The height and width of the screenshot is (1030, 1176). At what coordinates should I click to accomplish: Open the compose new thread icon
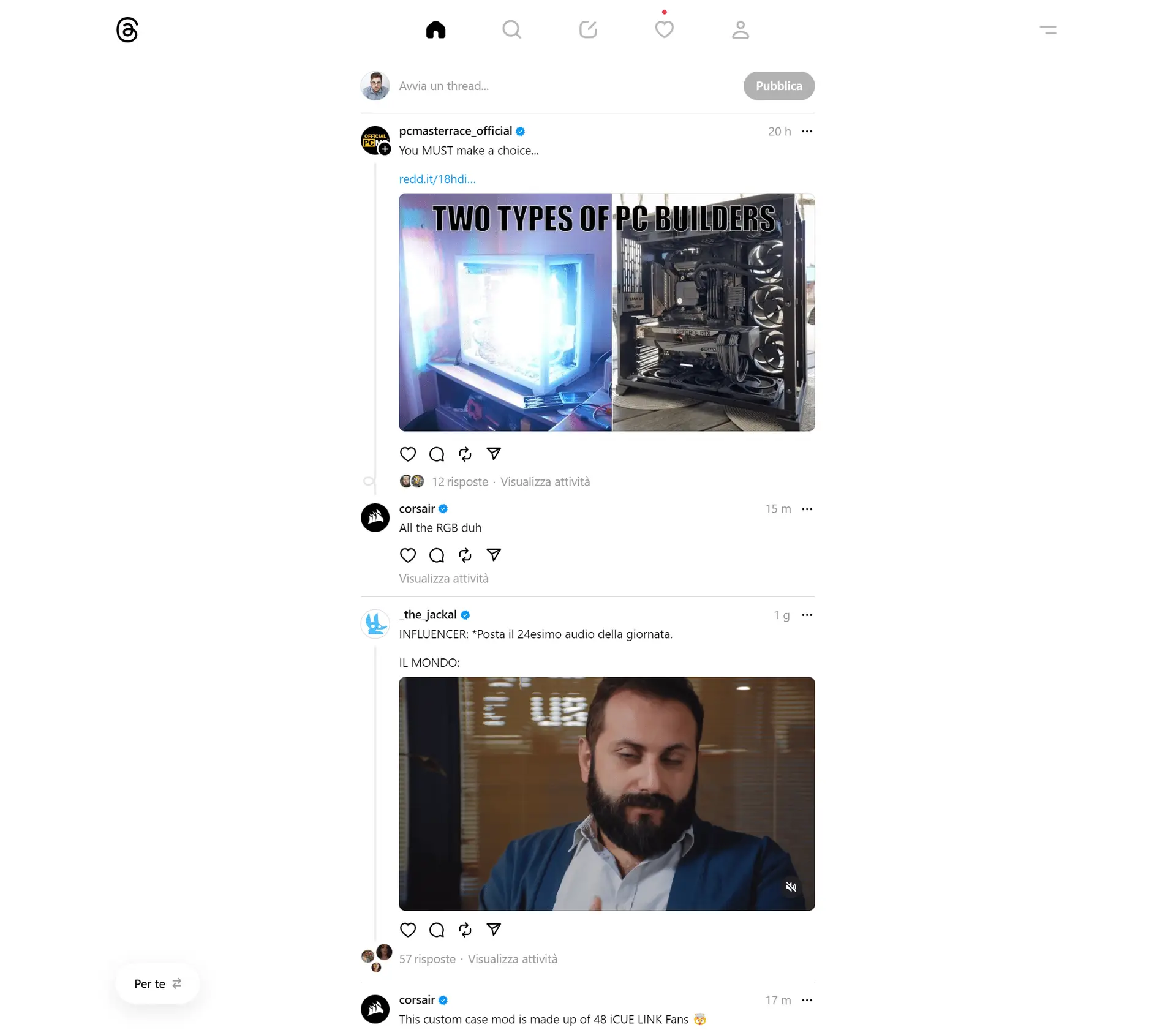click(x=588, y=29)
